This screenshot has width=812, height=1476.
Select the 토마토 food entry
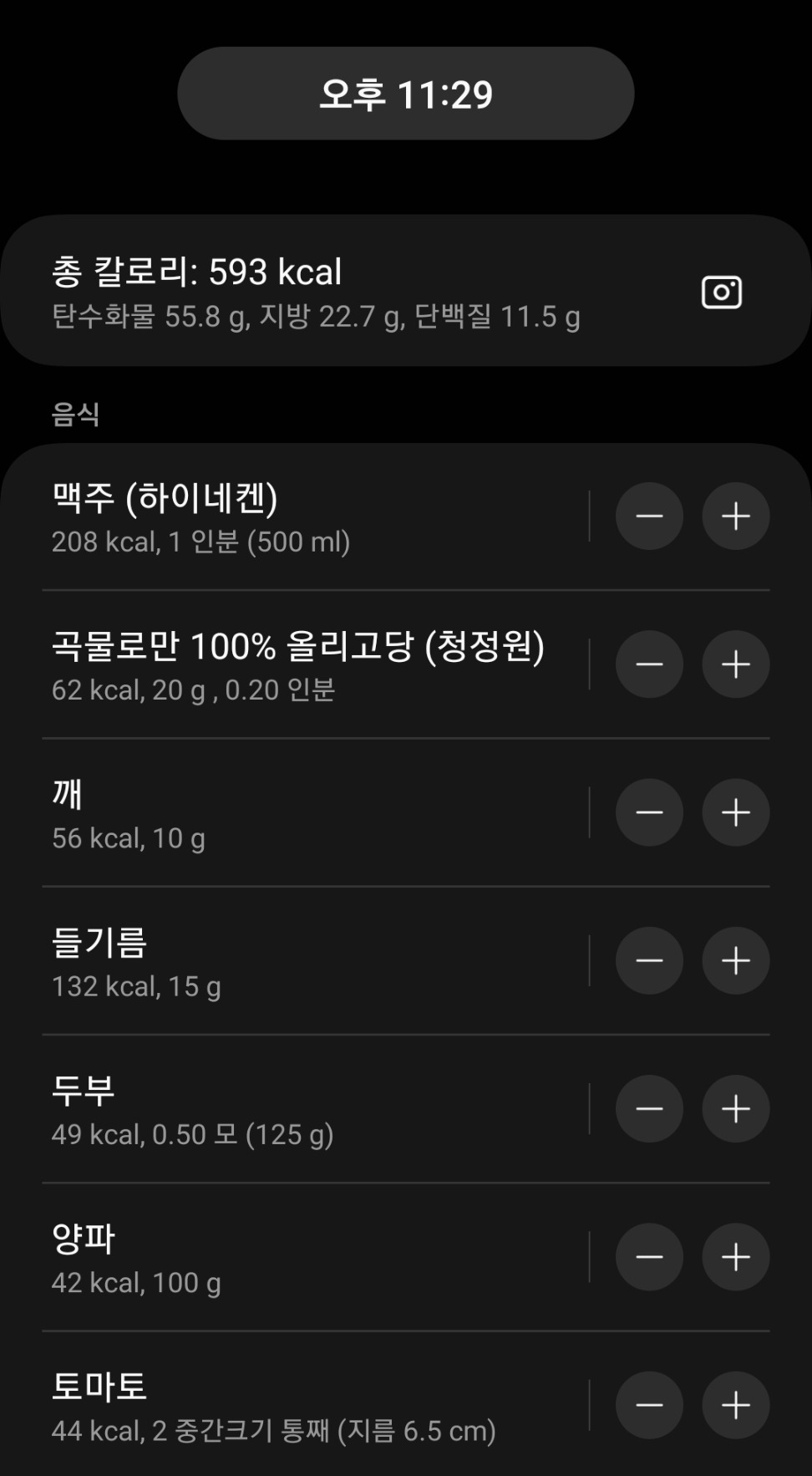251,1404
